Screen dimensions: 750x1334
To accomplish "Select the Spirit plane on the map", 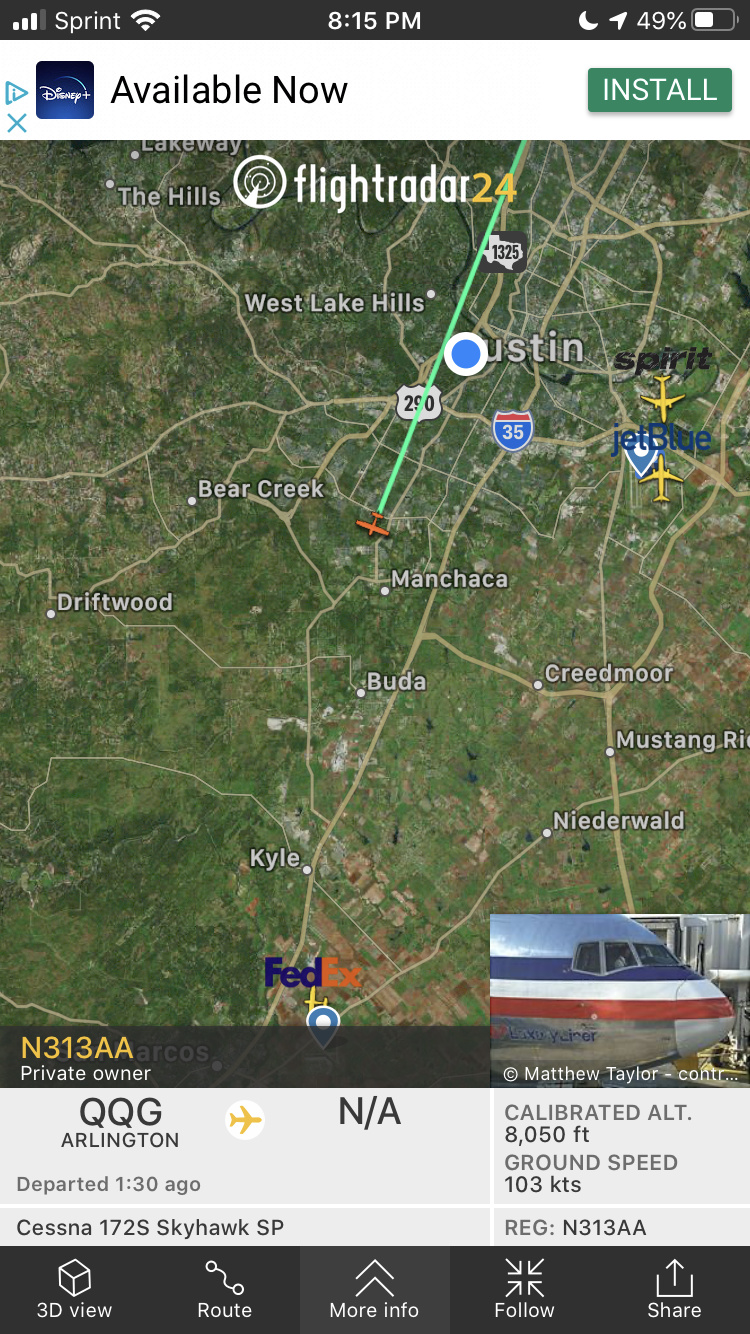I will pyautogui.click(x=662, y=398).
